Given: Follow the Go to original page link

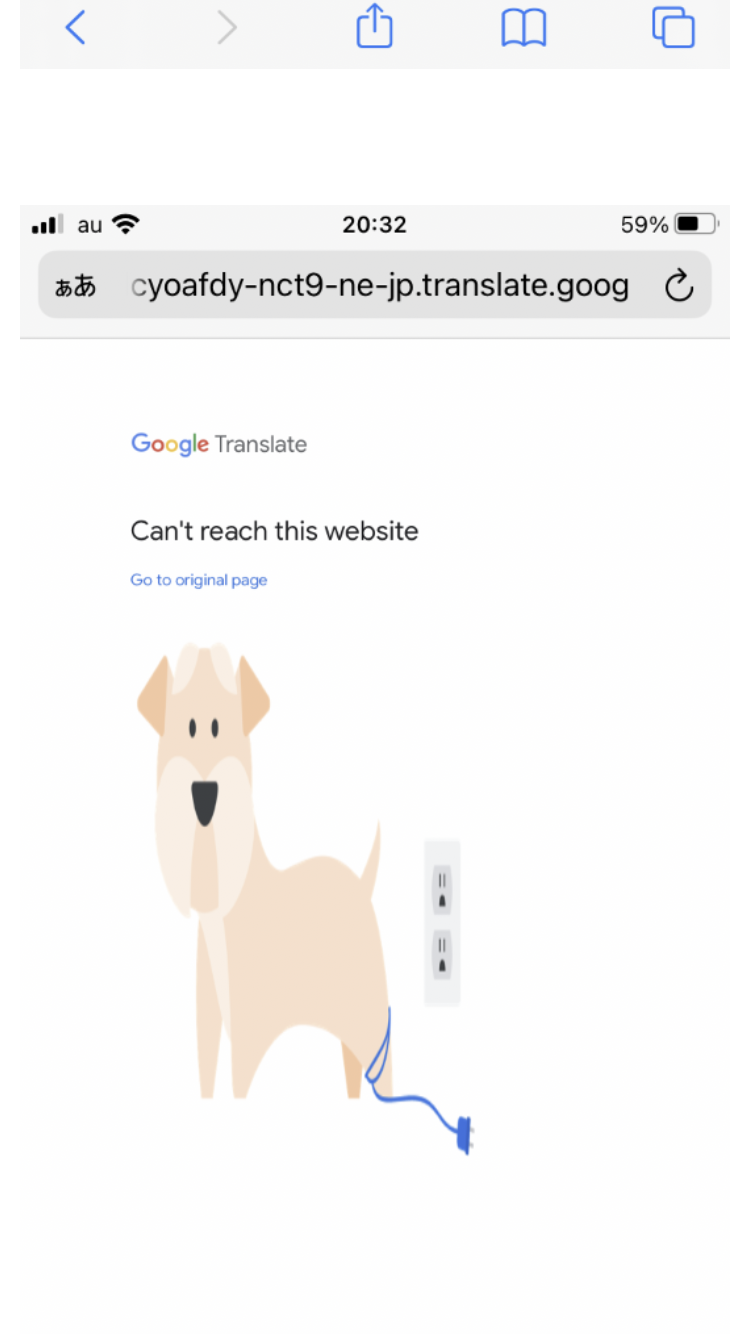Looking at the screenshot, I should coord(199,580).
